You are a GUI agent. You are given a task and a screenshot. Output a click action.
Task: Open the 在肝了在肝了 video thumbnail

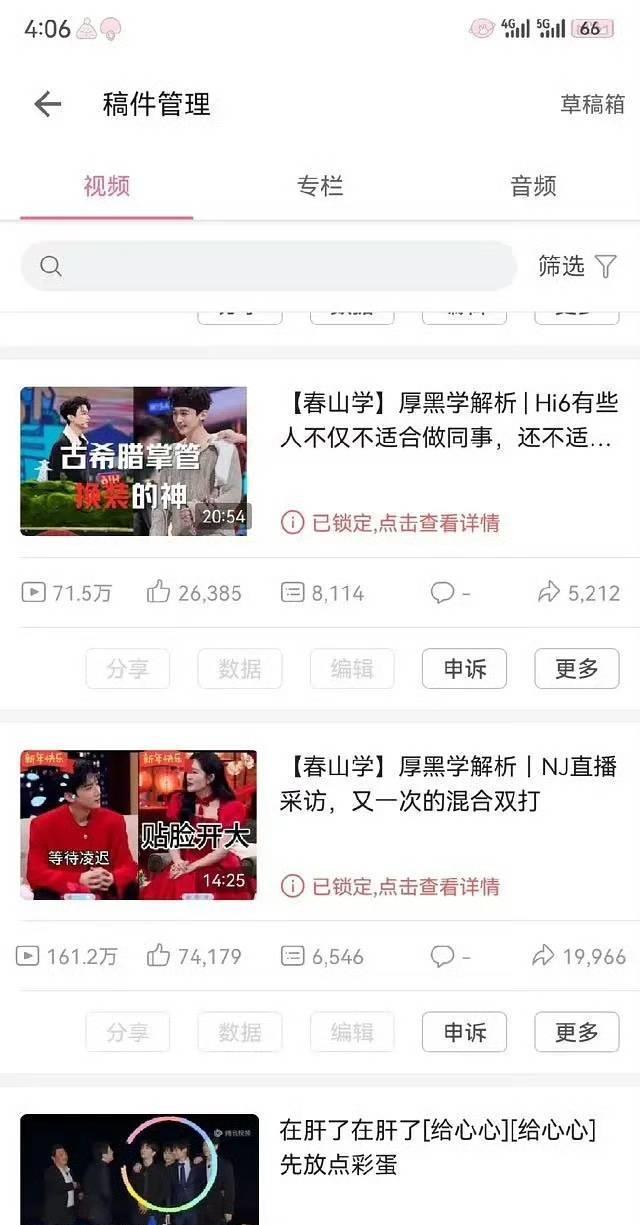click(139, 1170)
